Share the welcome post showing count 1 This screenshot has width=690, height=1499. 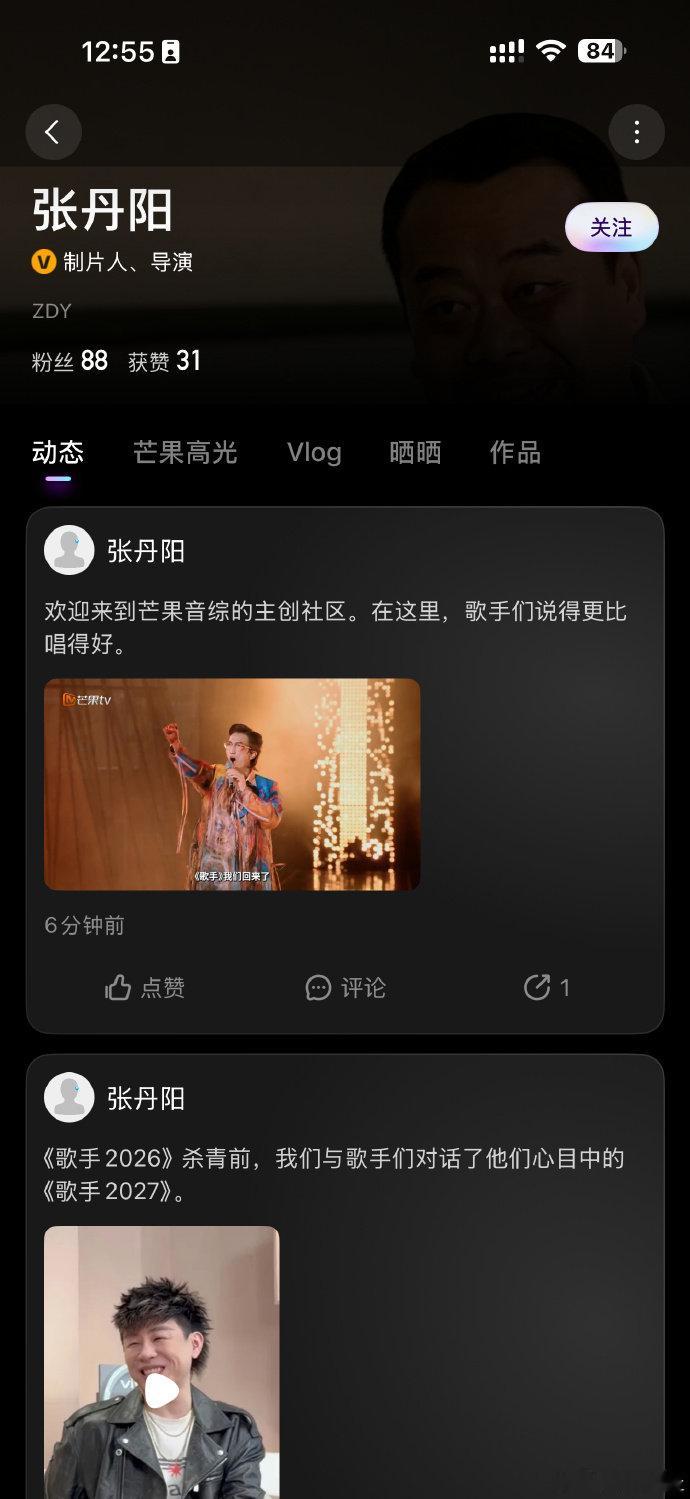pyautogui.click(x=547, y=988)
